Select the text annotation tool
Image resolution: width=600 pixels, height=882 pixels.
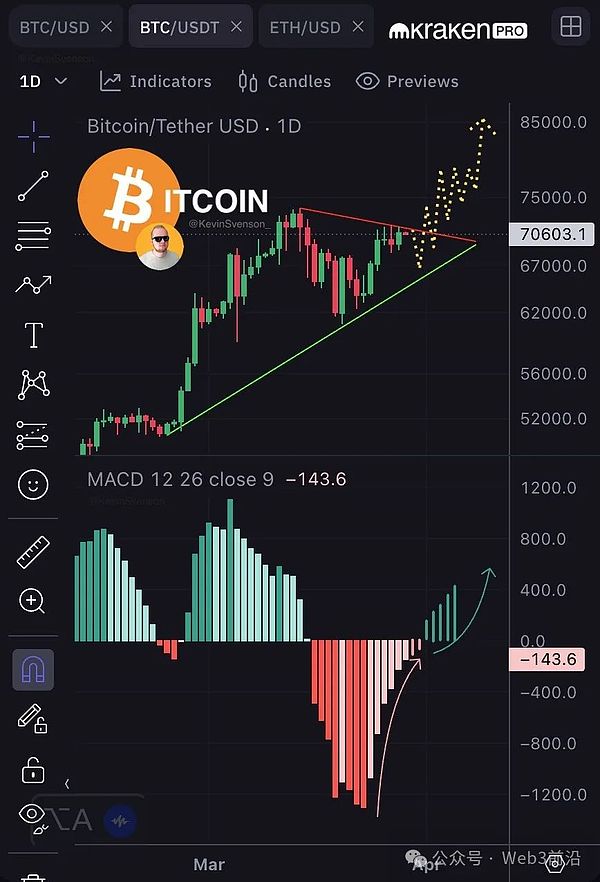point(33,335)
